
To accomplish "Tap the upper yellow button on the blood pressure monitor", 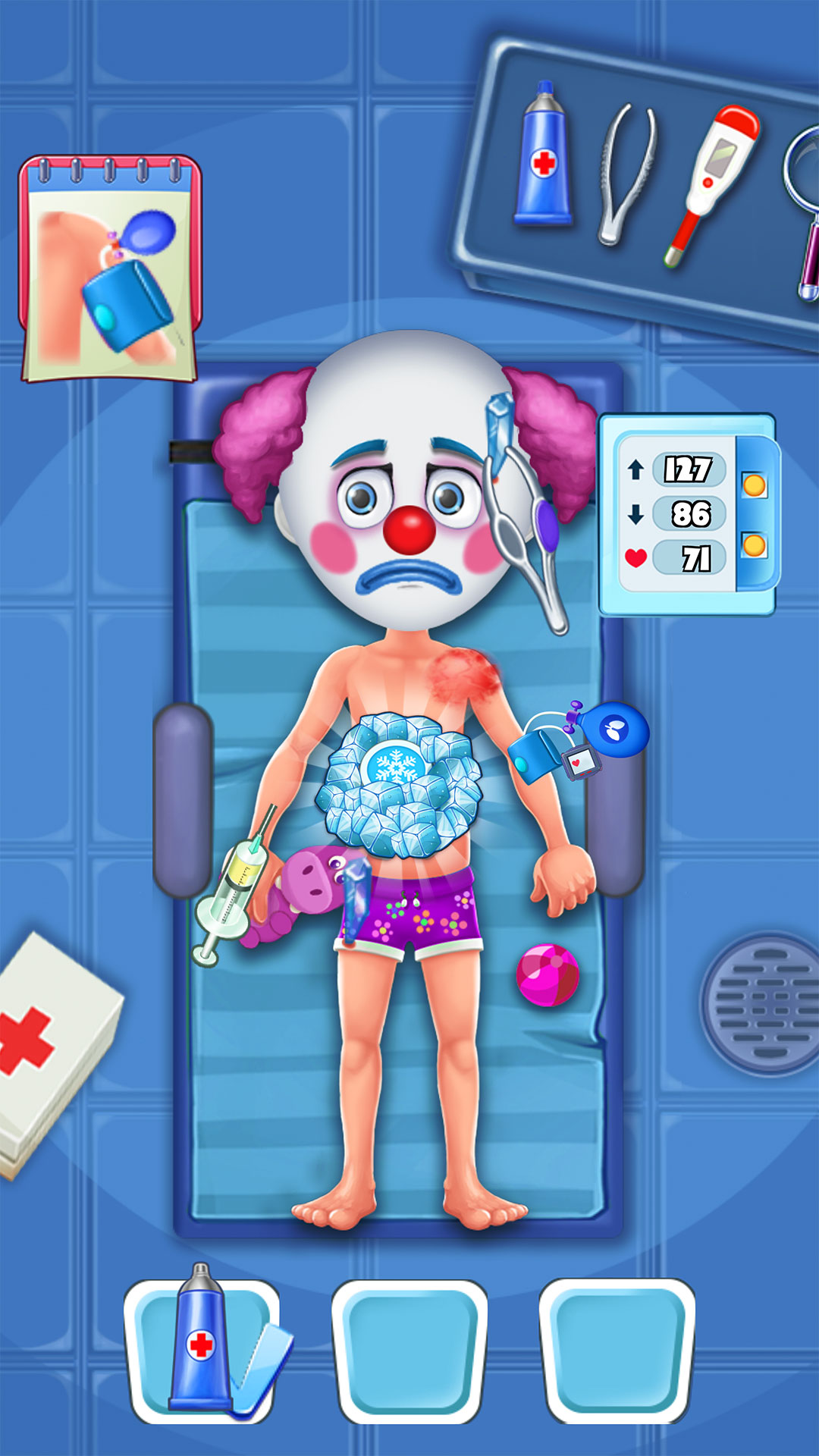I will pyautogui.click(x=754, y=485).
